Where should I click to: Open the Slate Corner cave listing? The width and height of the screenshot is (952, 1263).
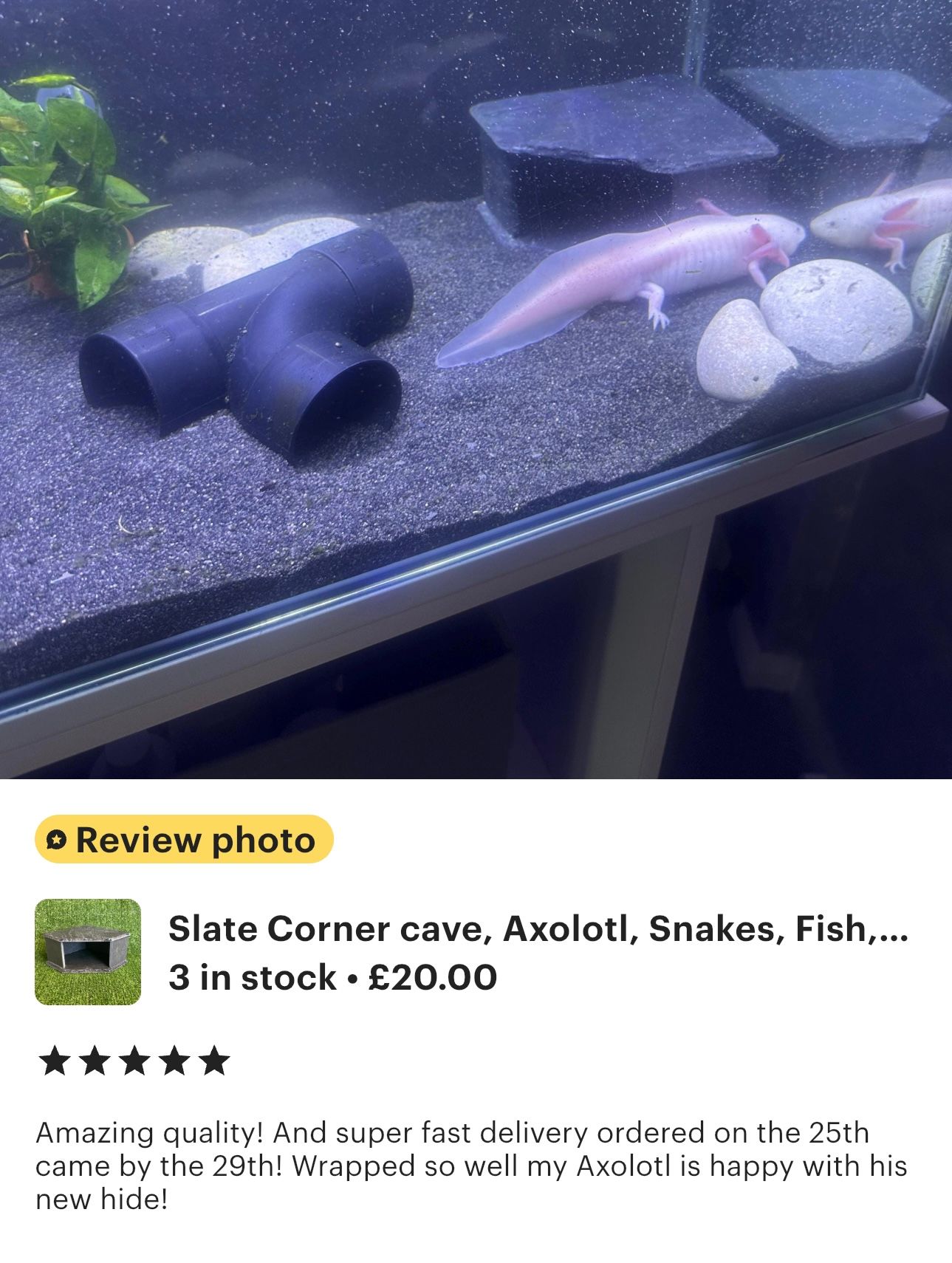537,929
